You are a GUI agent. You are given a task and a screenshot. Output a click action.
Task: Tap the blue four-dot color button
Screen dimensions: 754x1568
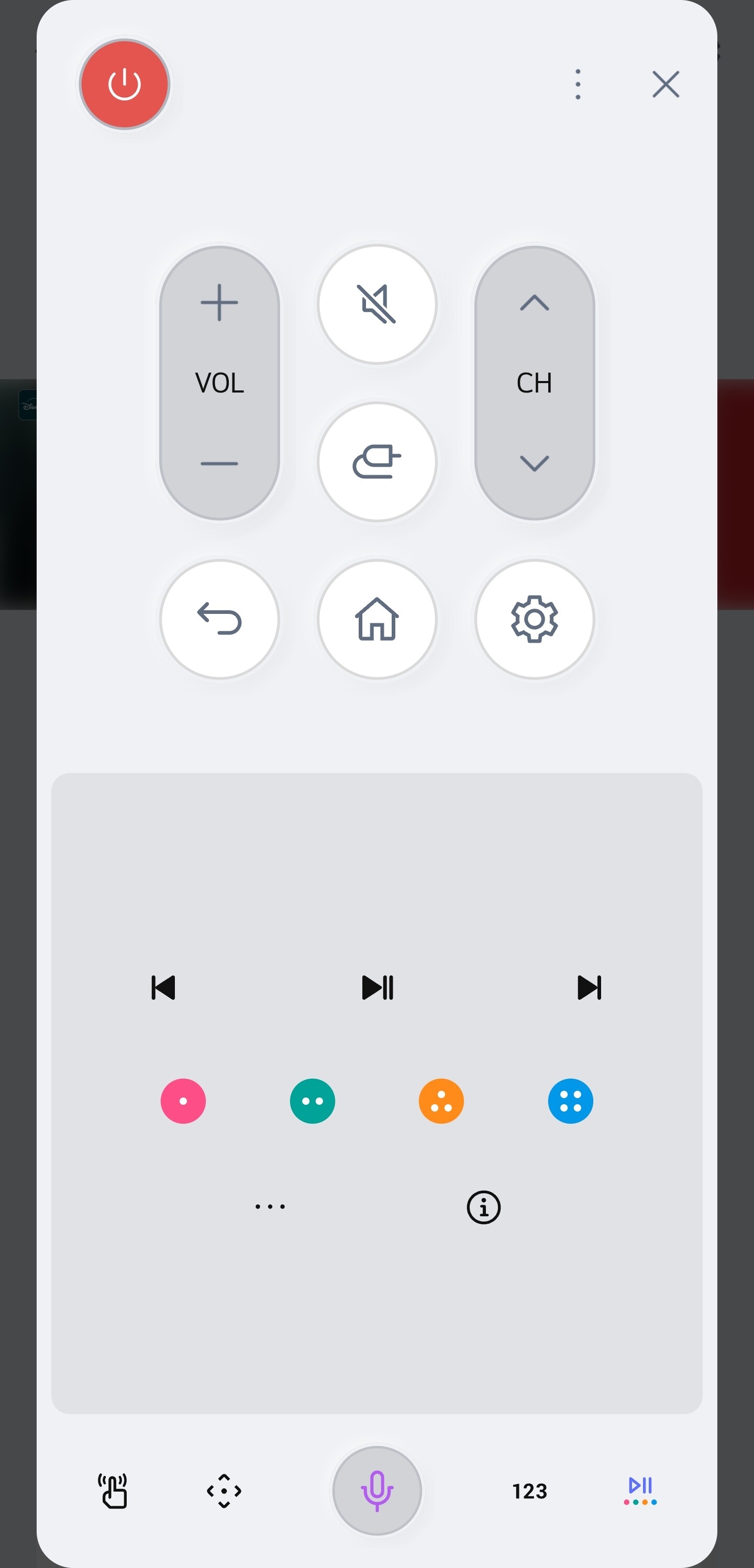click(x=570, y=1101)
